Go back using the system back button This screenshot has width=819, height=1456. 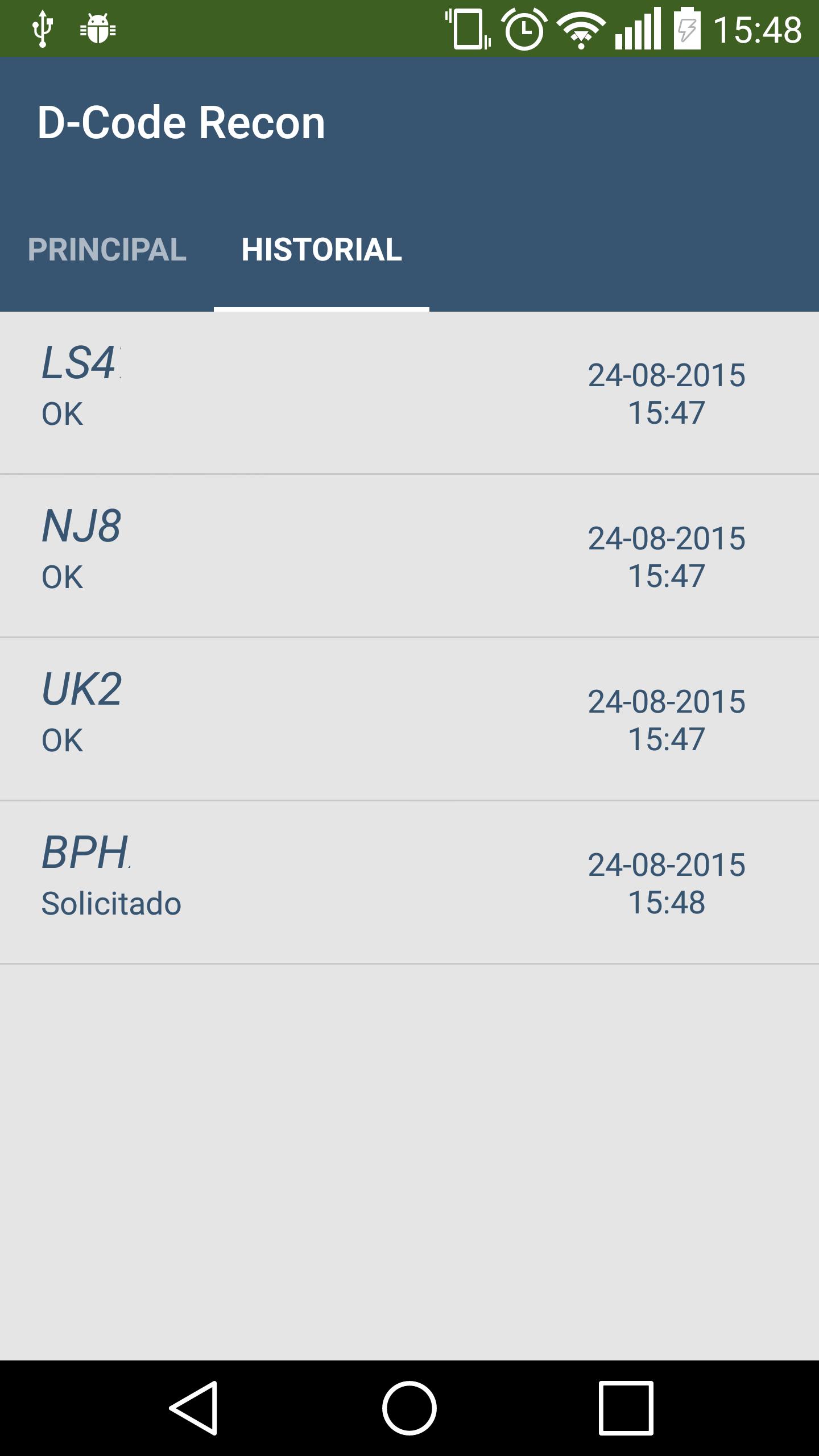coord(194,1408)
